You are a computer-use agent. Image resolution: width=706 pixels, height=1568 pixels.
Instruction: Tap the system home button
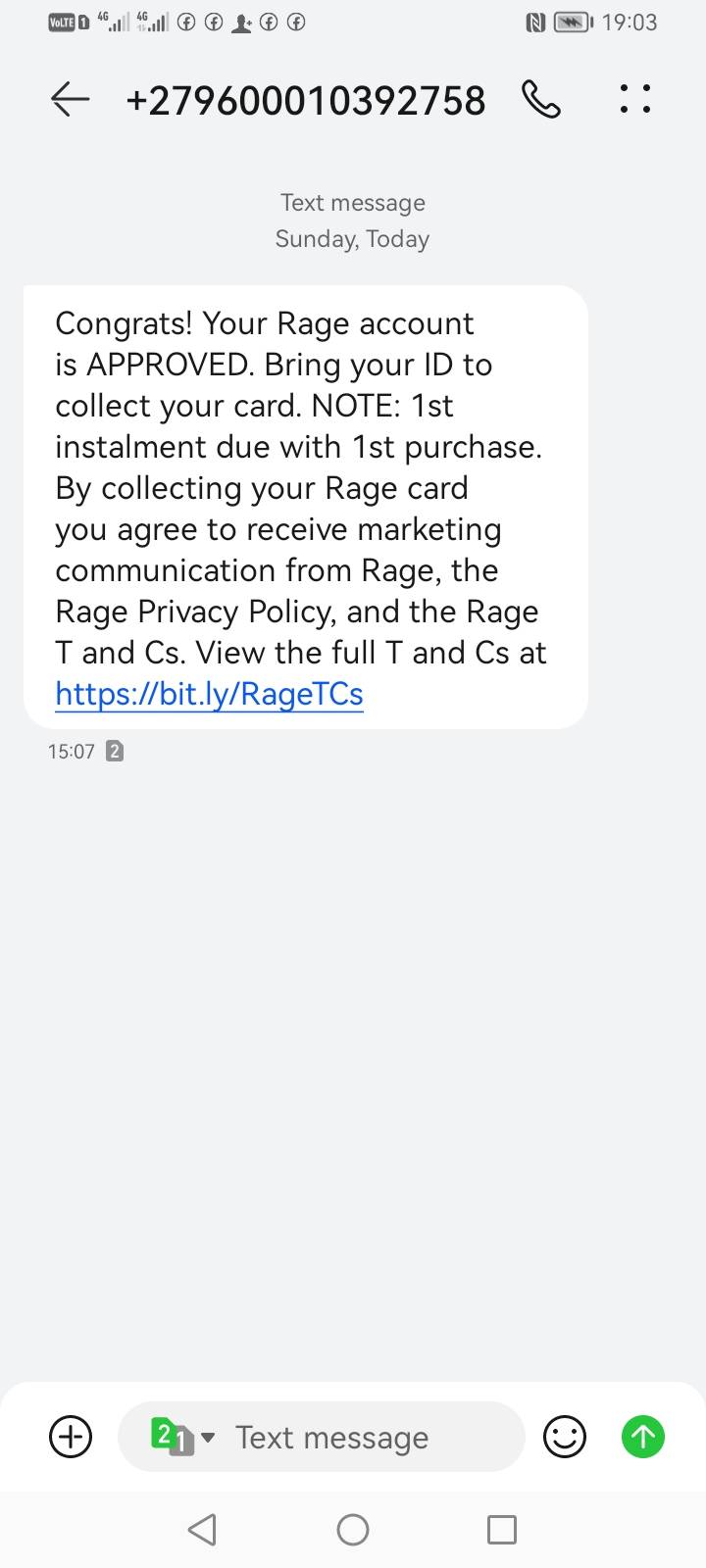click(x=353, y=1530)
